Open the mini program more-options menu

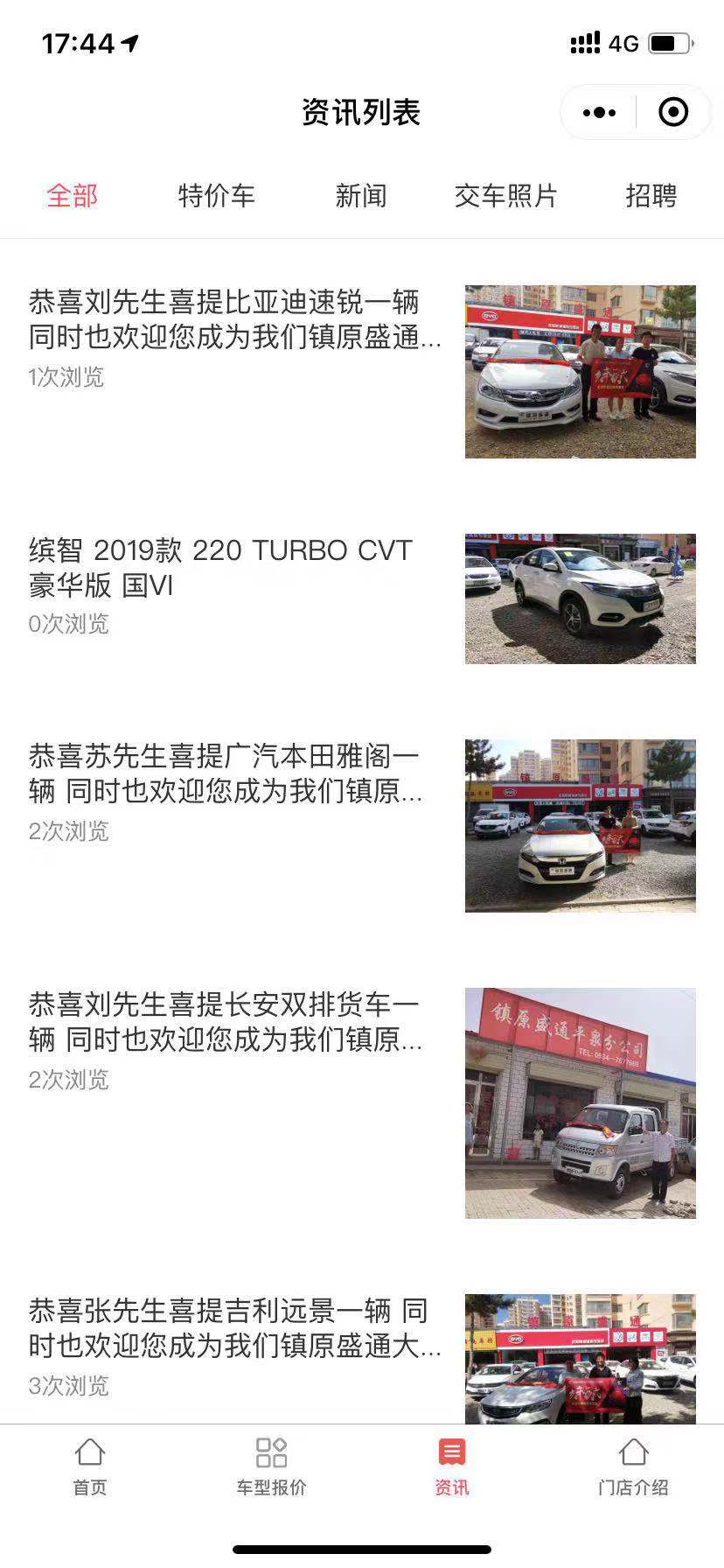click(x=599, y=113)
